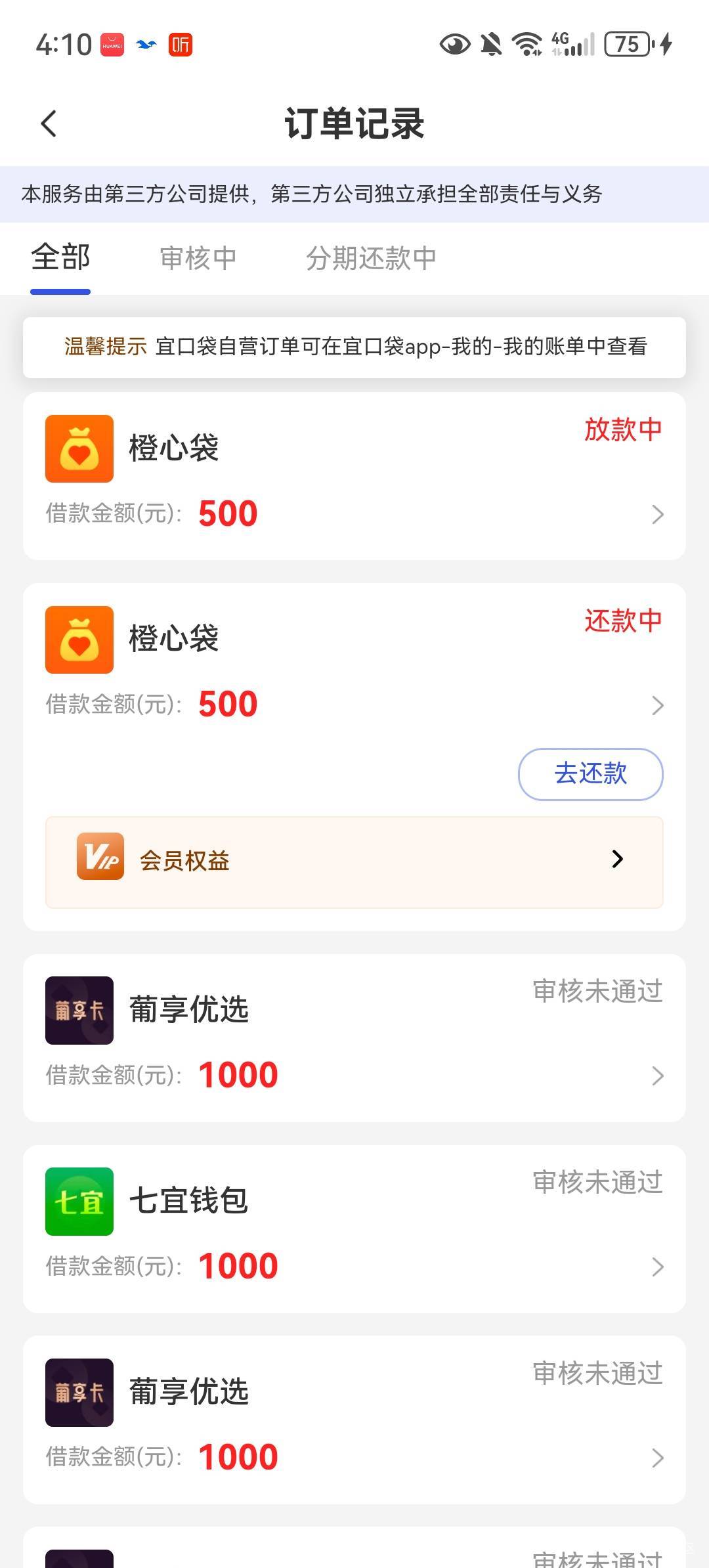Go back from 订单记录 page

[49, 123]
